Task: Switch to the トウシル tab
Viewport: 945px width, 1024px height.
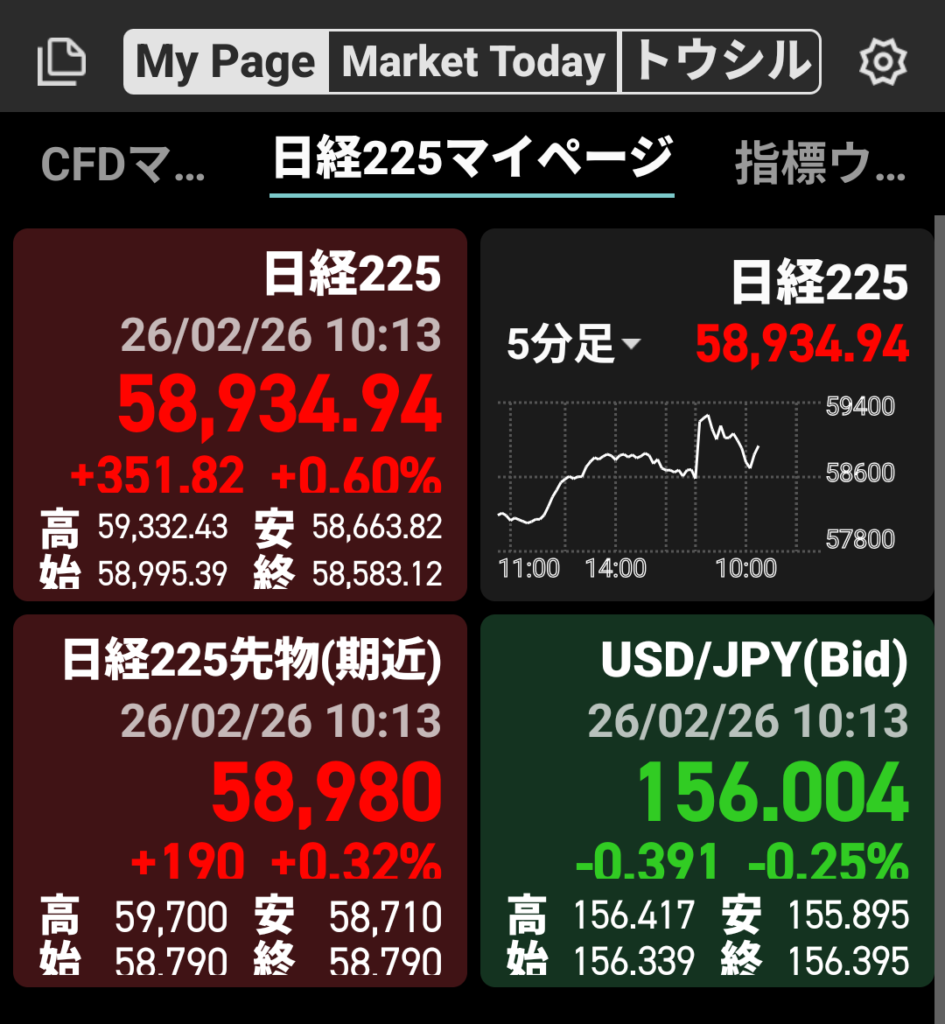Action: tap(720, 62)
